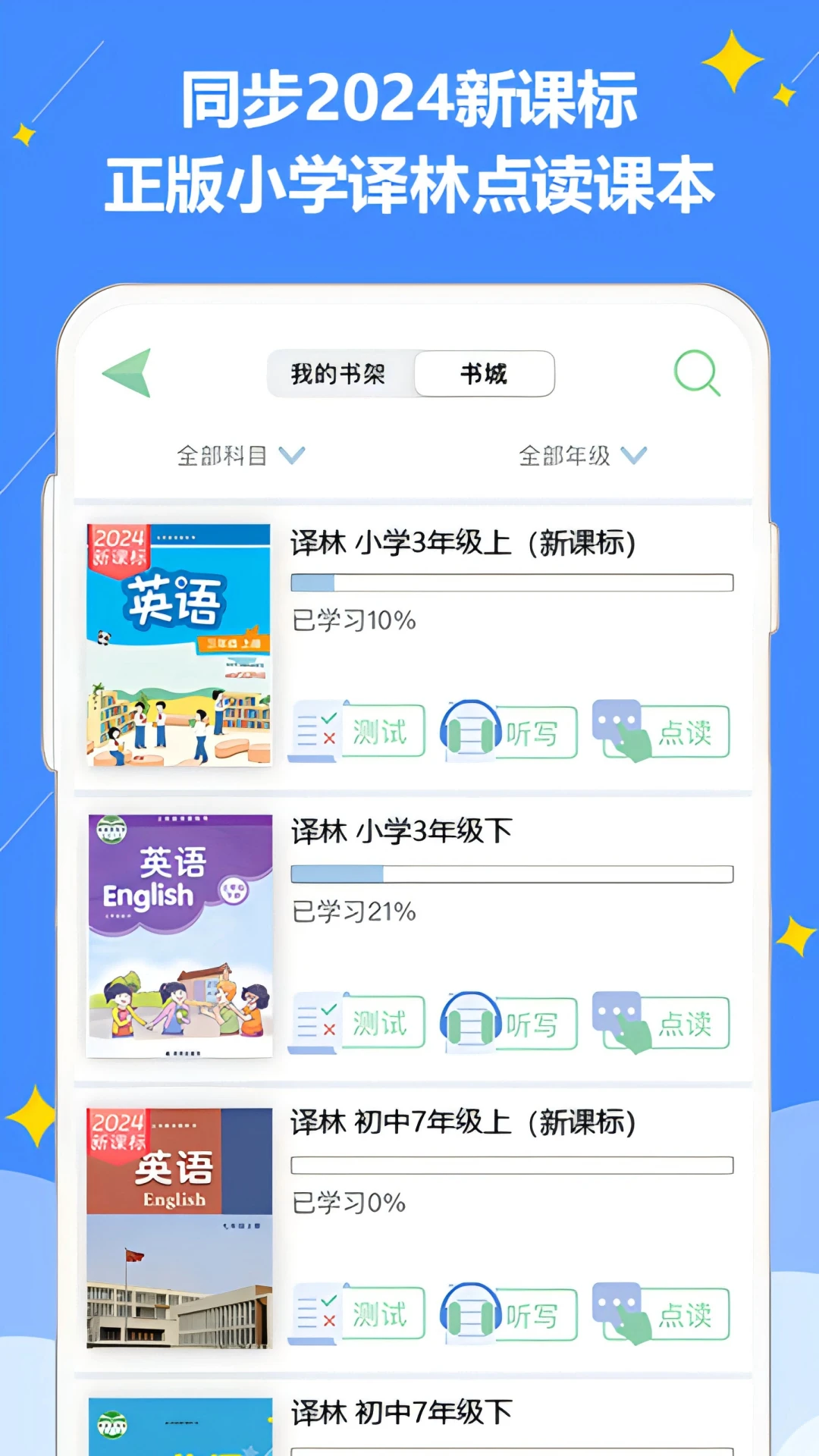Toggle into 点读 mode for grade 7 book
This screenshot has height=1456, width=819.
660,1313
